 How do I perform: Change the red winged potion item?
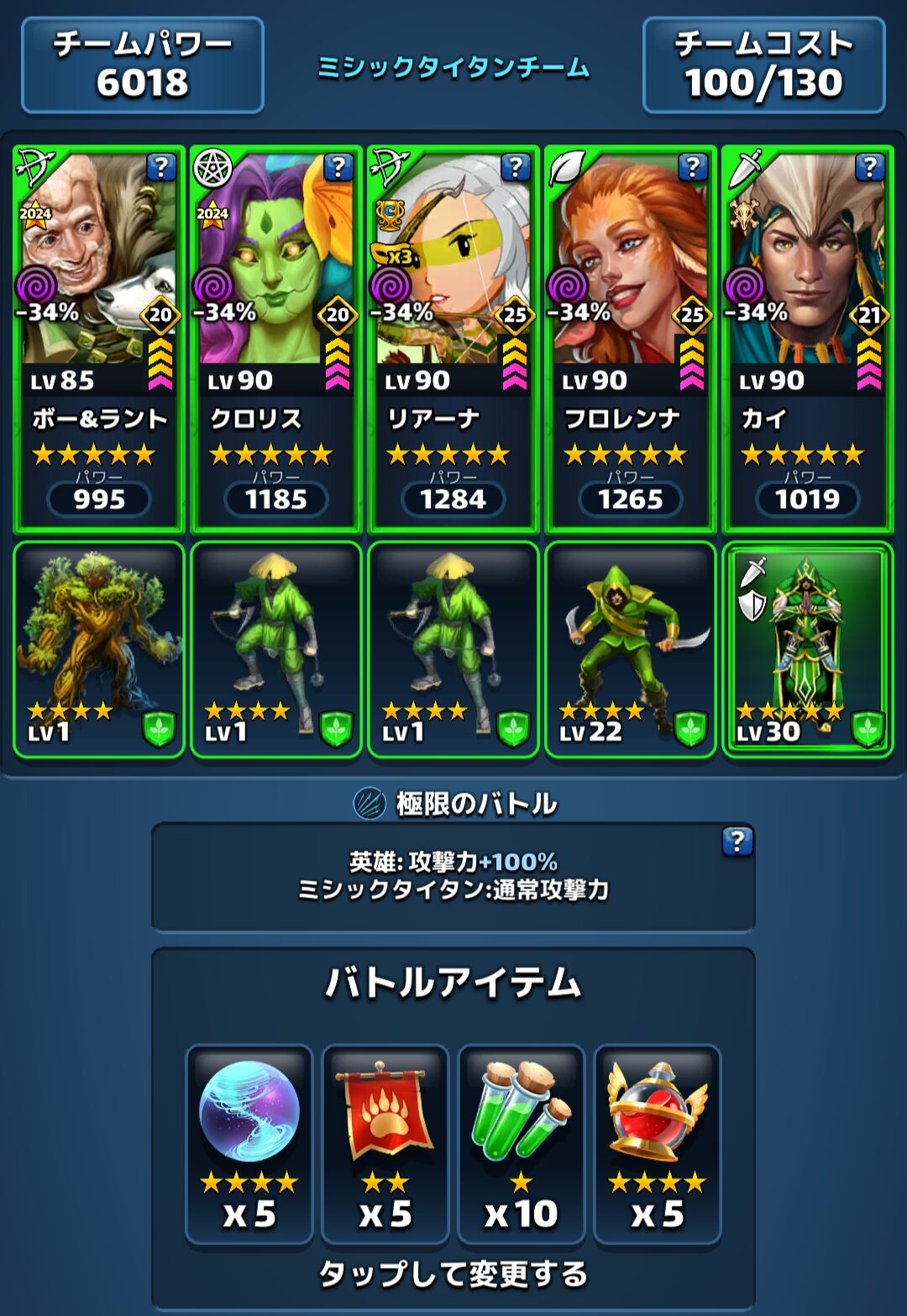click(x=657, y=1144)
